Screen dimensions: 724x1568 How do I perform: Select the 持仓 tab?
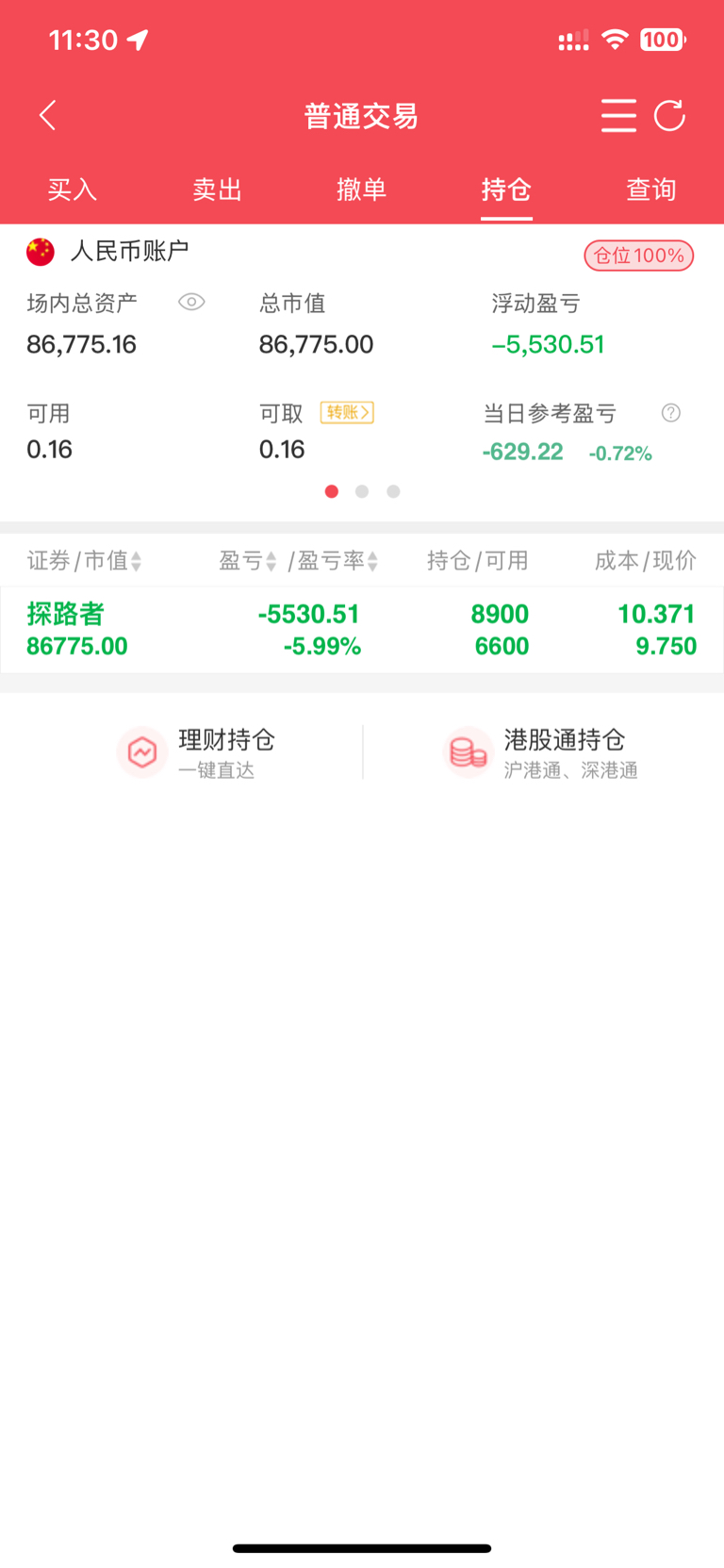point(506,190)
